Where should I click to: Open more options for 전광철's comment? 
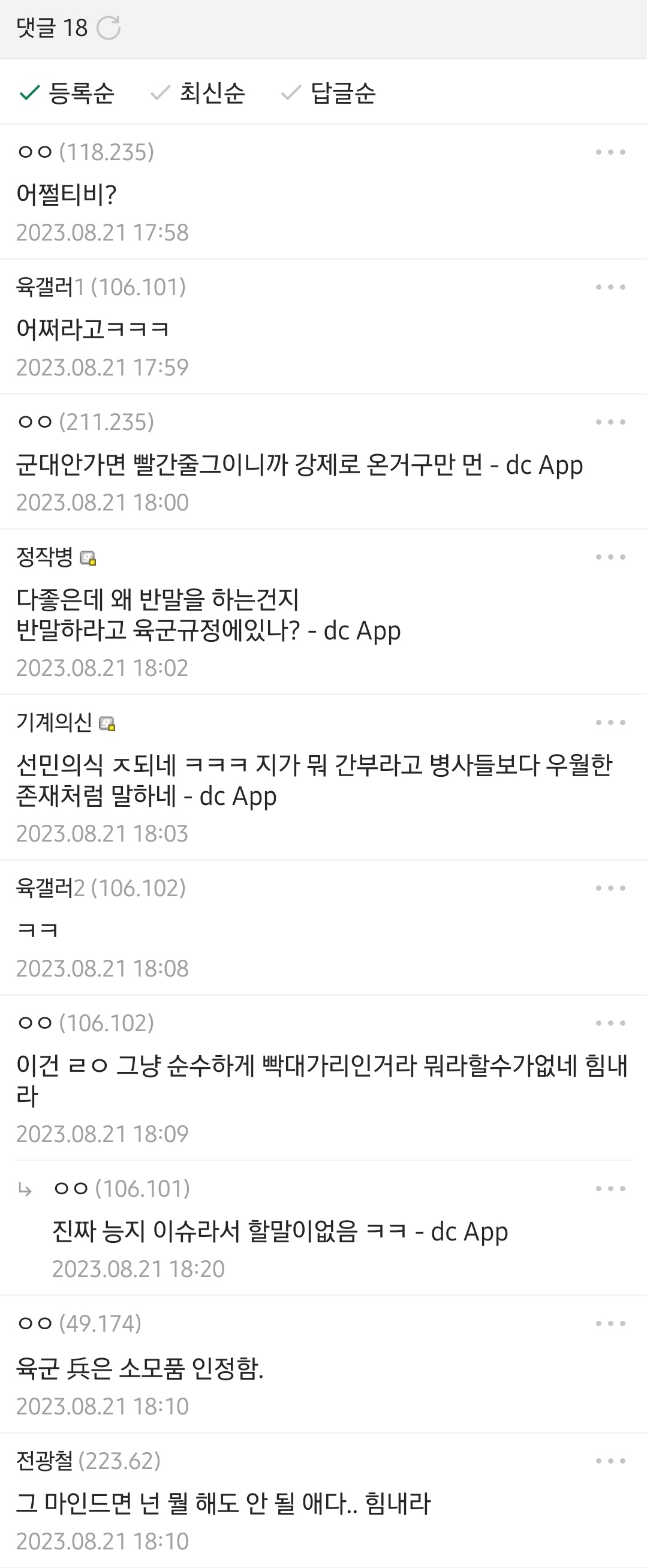[x=610, y=1461]
